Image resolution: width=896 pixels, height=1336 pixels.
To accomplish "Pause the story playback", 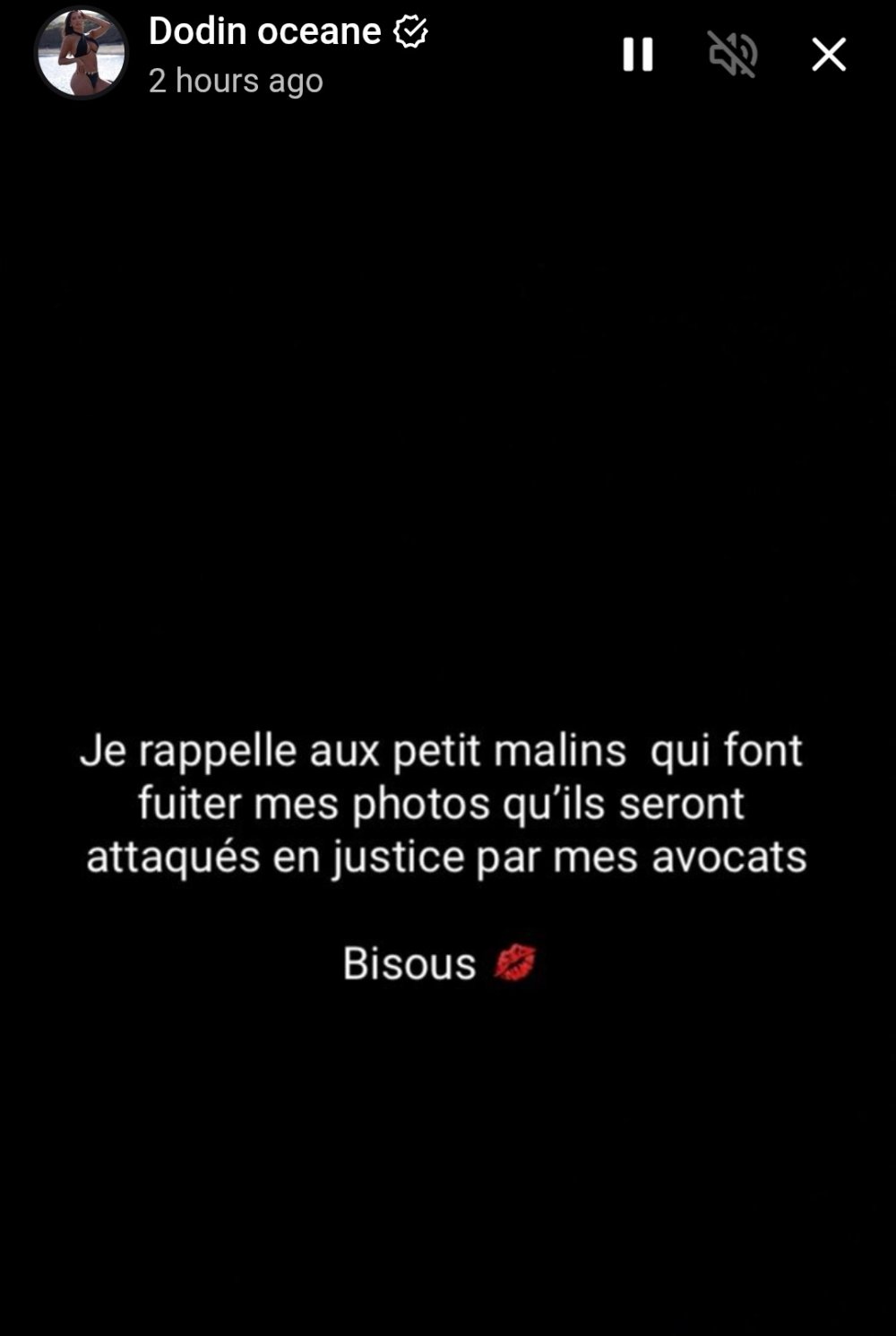I will [637, 55].
